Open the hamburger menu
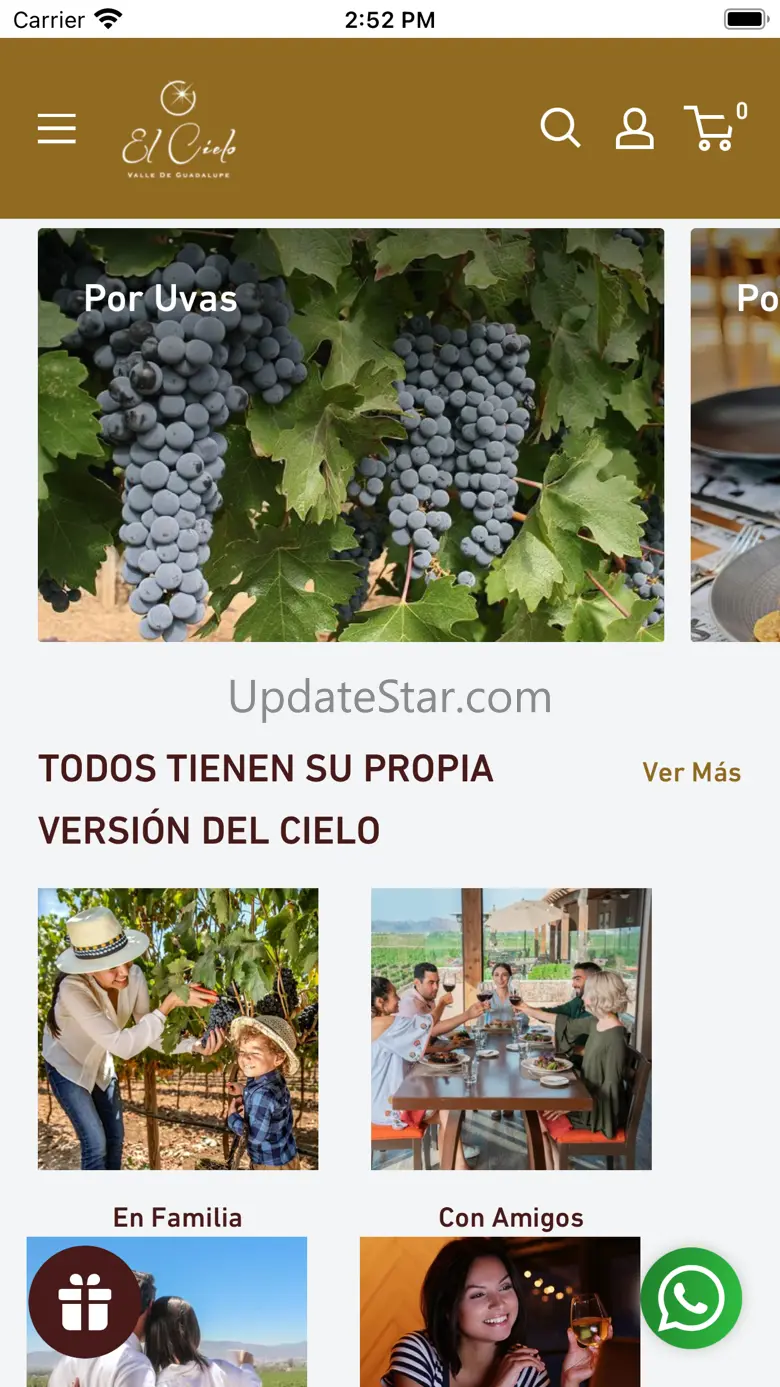Viewport: 780px width, 1387px height. tap(57, 128)
